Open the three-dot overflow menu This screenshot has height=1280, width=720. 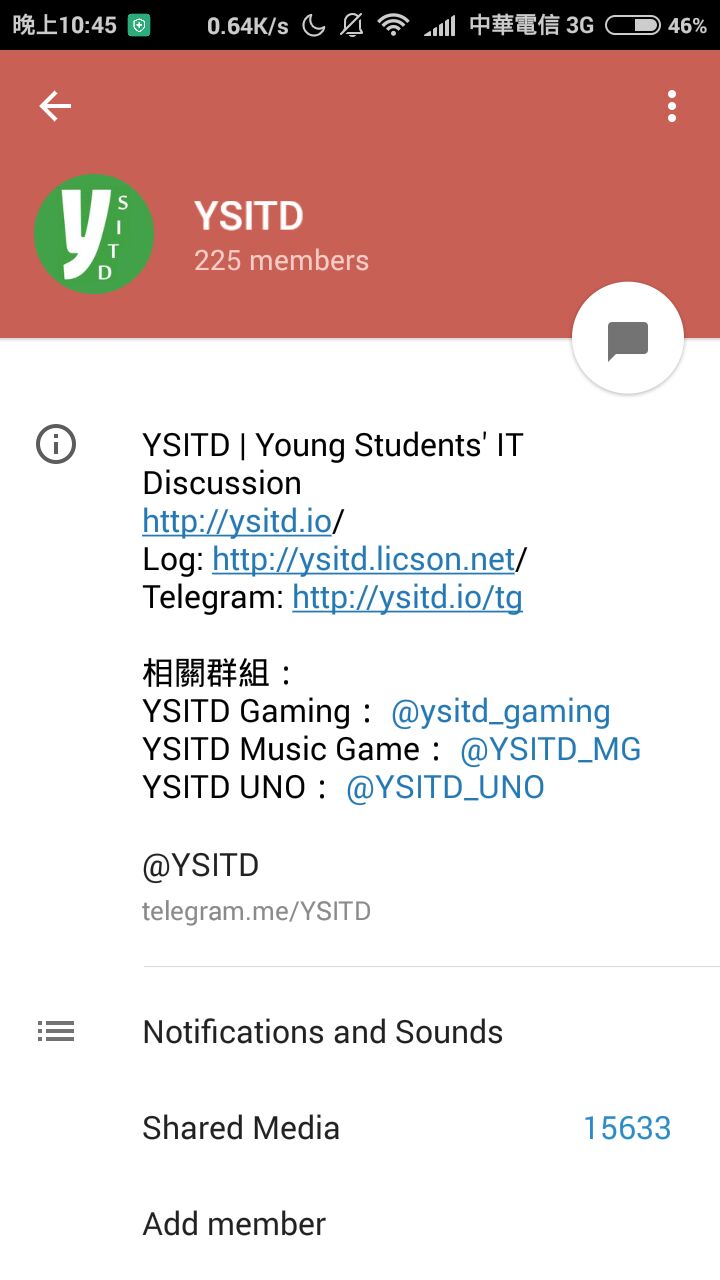click(x=672, y=106)
